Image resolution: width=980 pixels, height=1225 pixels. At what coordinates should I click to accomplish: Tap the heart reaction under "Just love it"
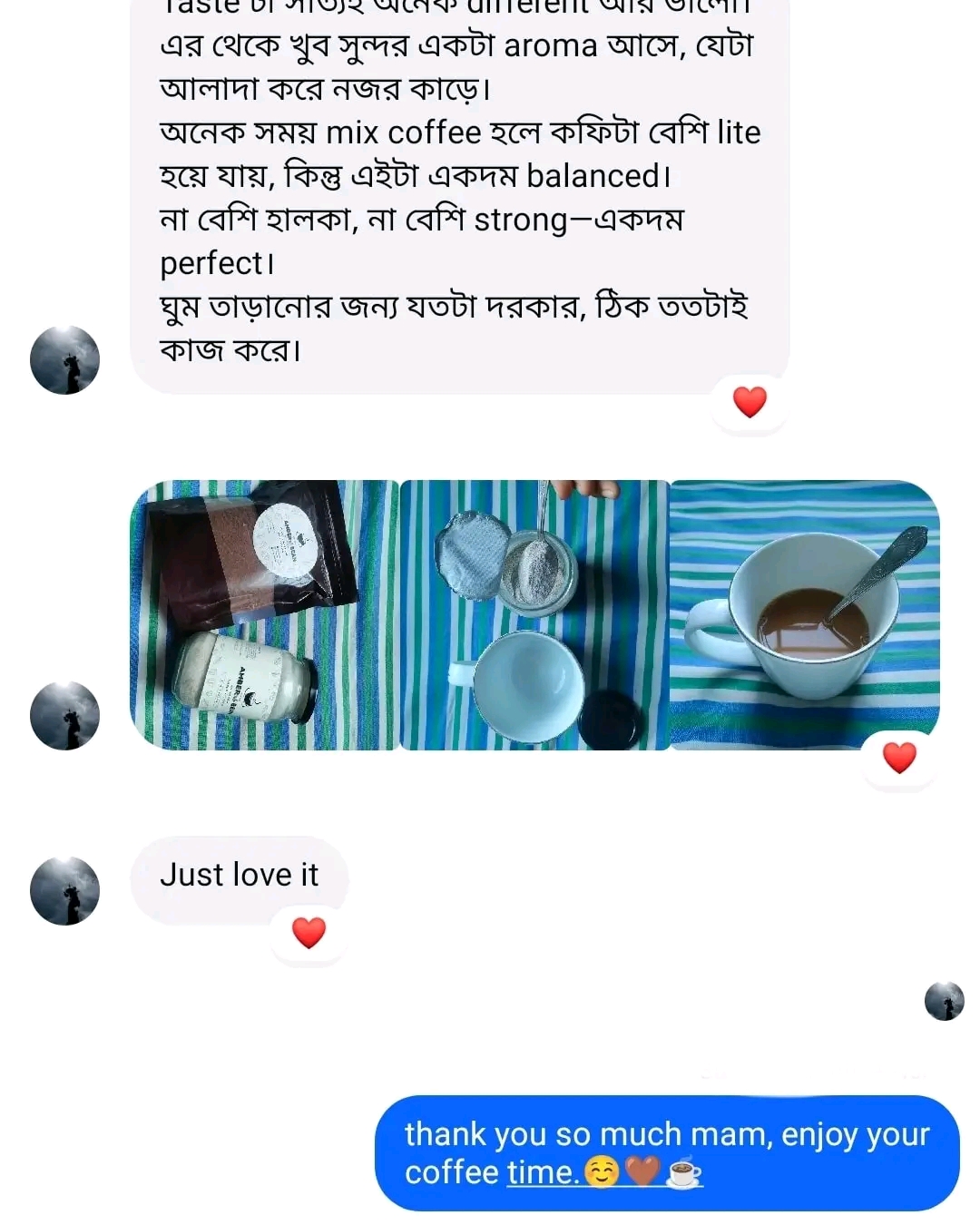(309, 932)
